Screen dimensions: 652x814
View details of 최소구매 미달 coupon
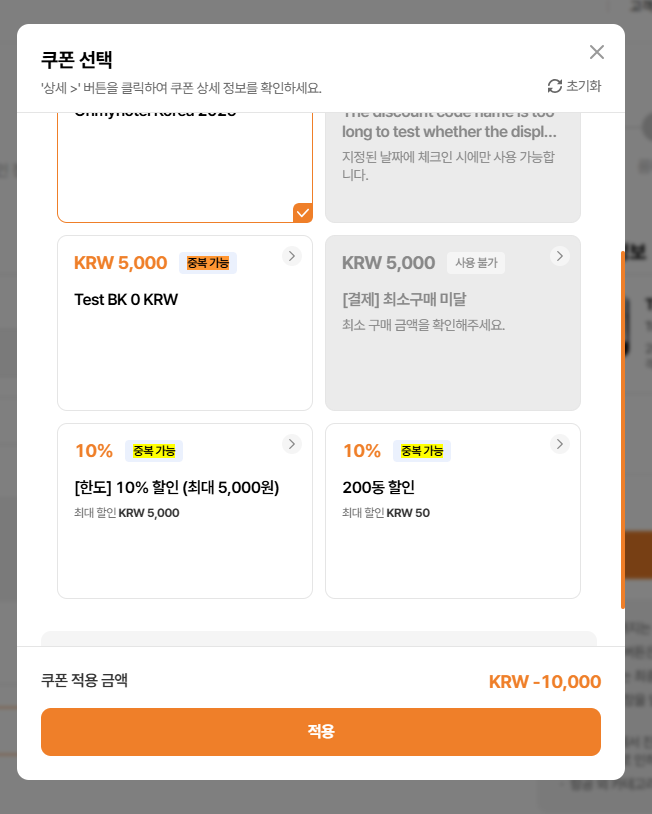click(559, 256)
